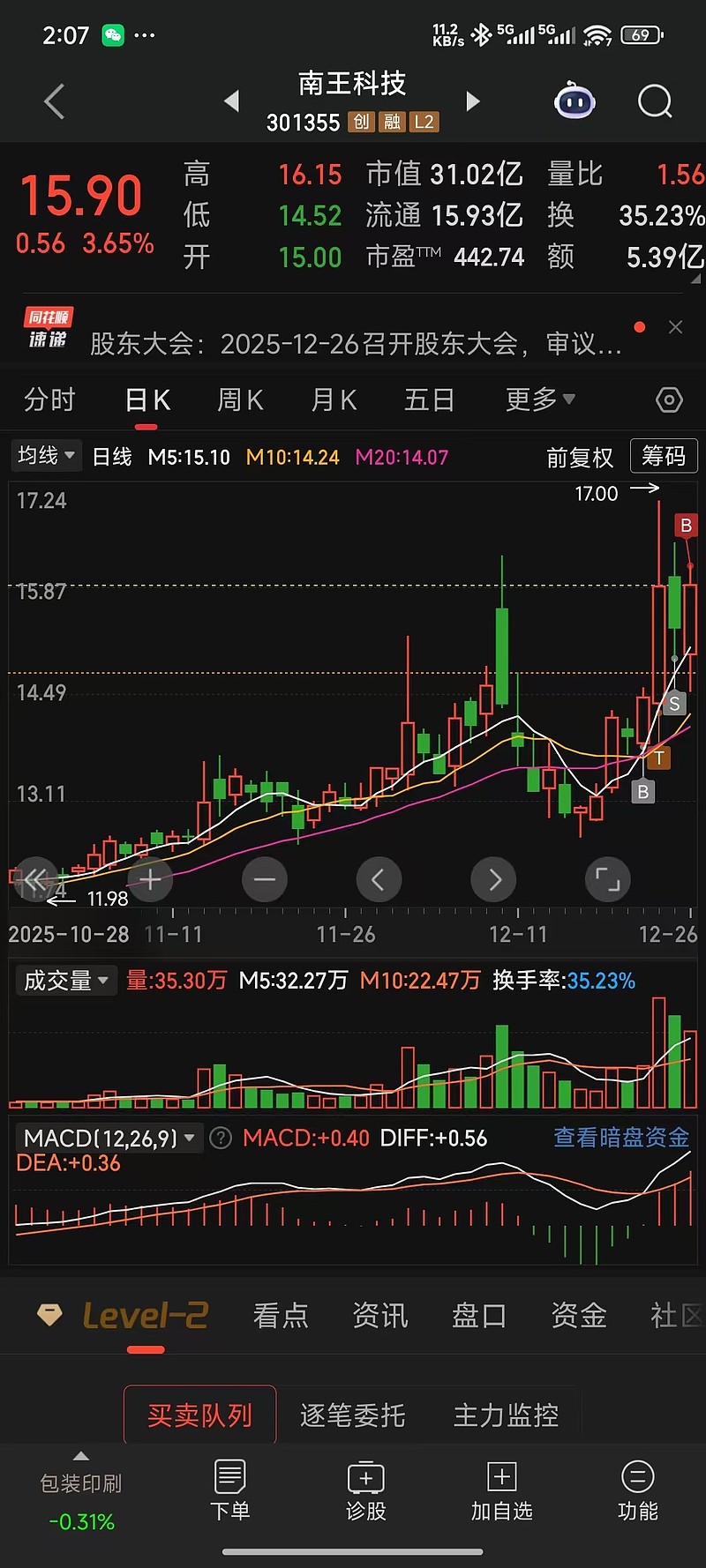Zoom out the K-line chart

(265, 879)
